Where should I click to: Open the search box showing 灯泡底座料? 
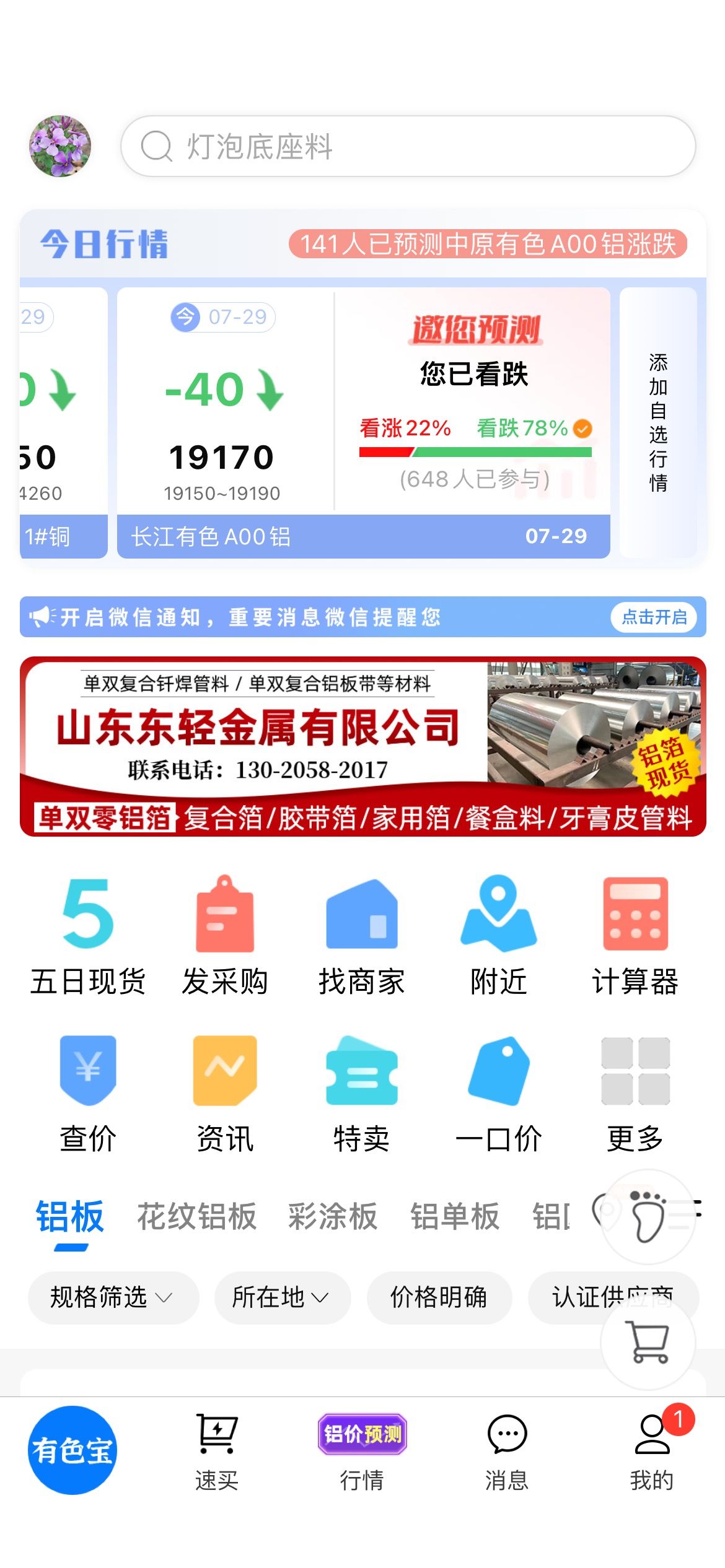(408, 146)
